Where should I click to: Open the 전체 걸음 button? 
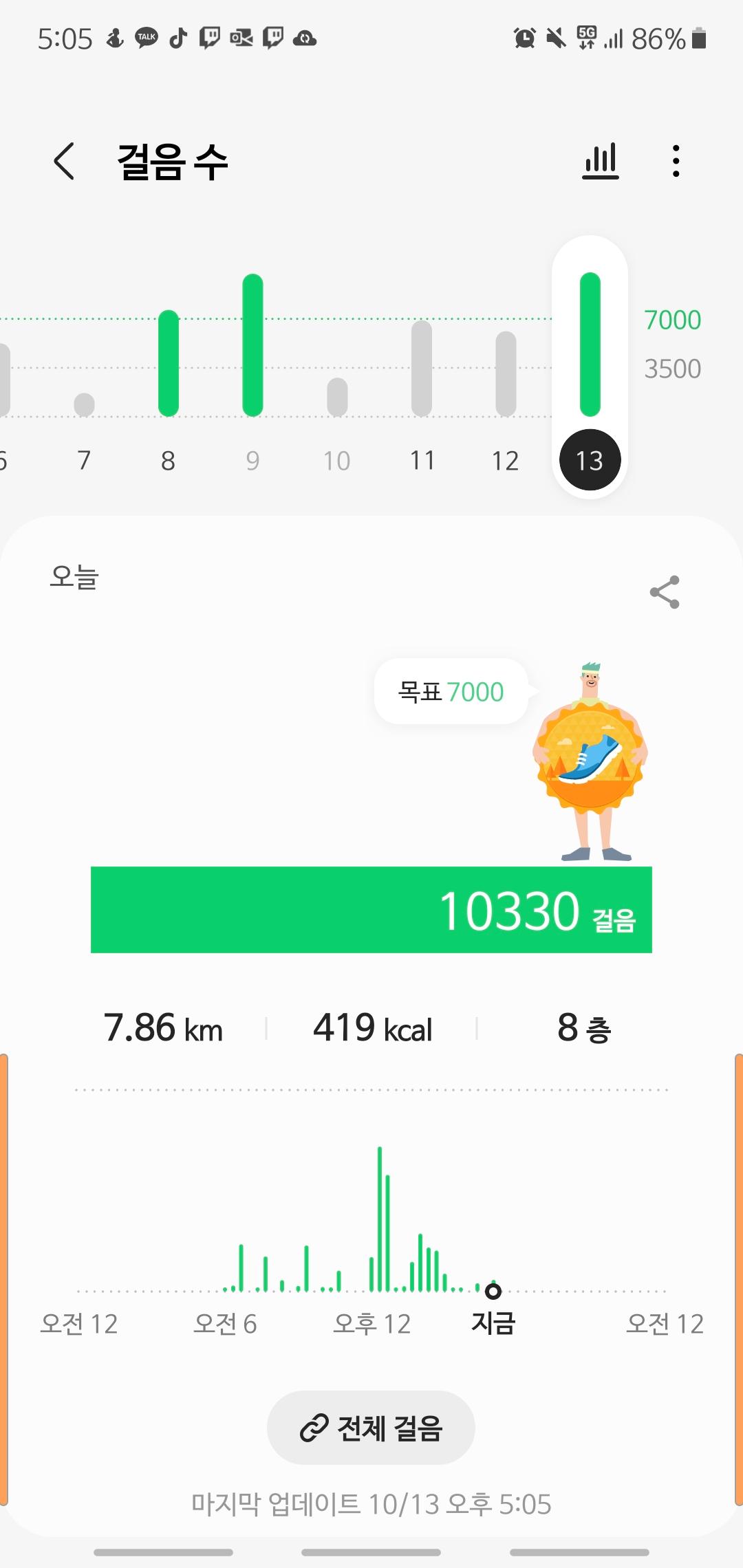(x=371, y=1428)
